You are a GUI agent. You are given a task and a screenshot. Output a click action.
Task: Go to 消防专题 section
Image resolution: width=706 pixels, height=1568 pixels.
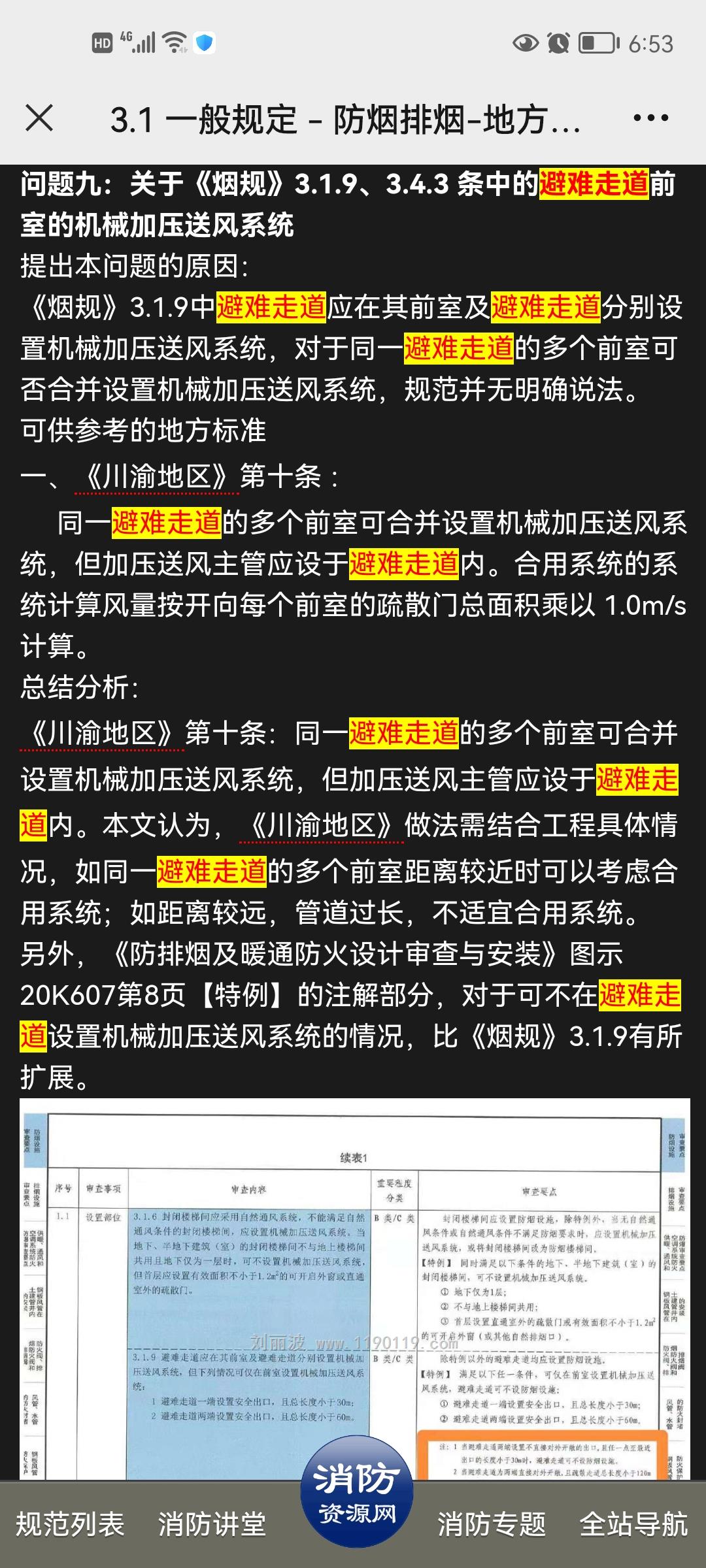tap(492, 1525)
